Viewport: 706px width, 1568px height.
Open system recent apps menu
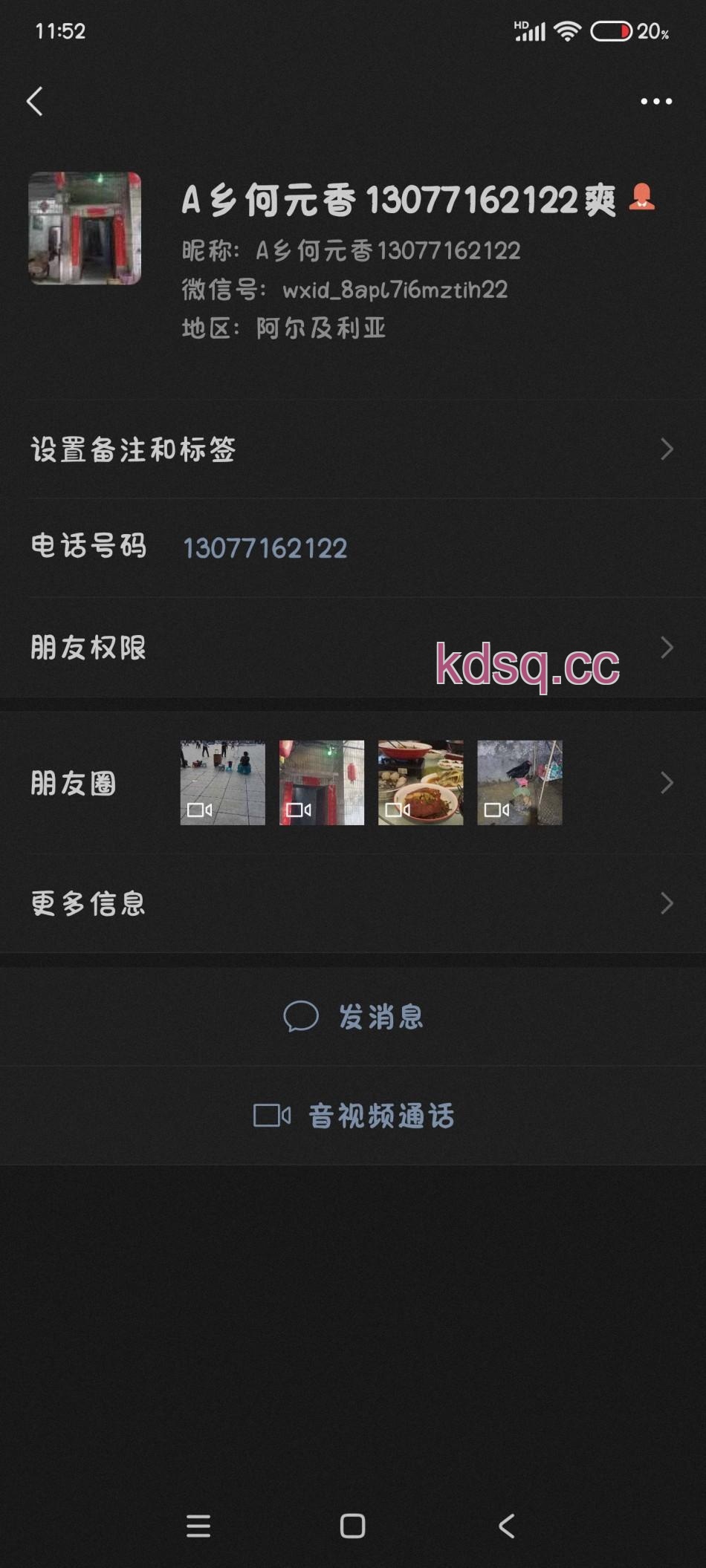tap(198, 1526)
